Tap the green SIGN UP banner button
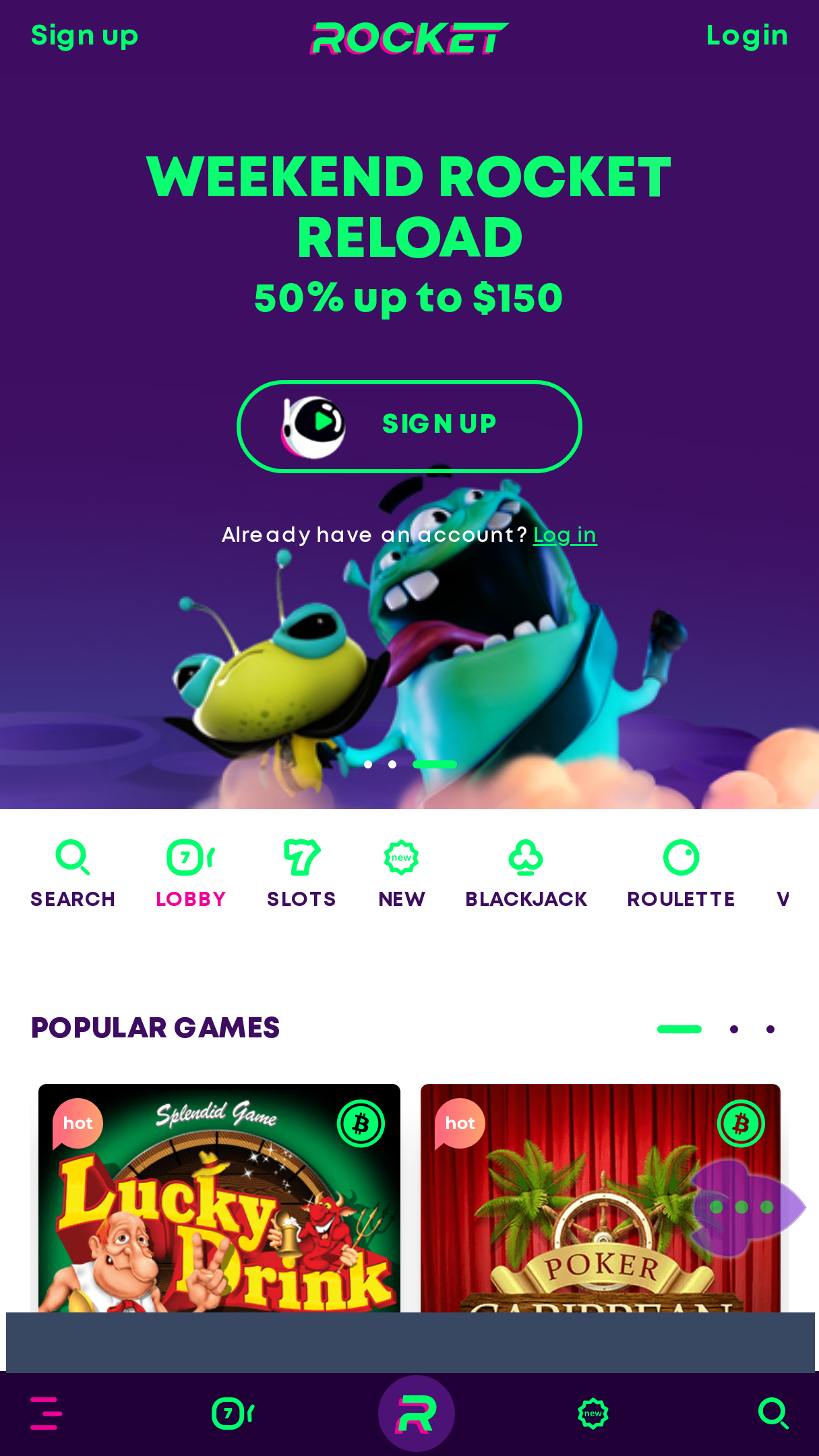This screenshot has width=819, height=1456. (409, 426)
